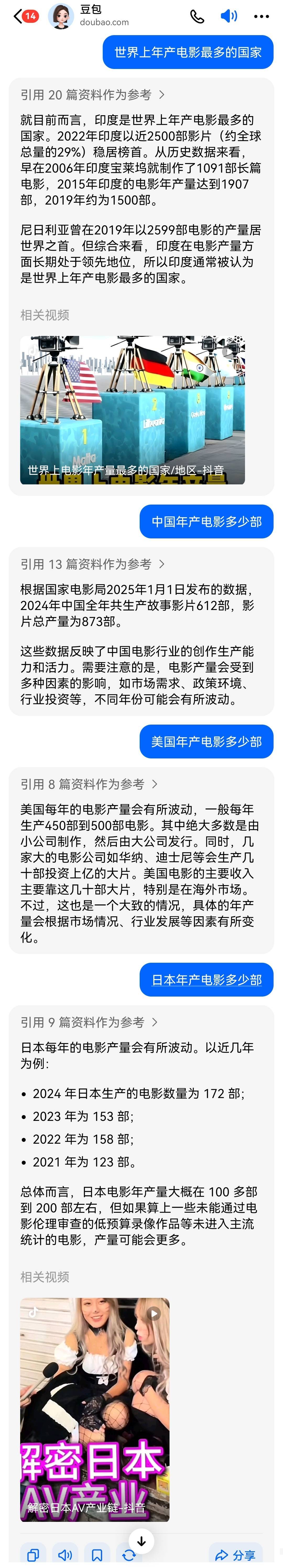
Task: Tap the 日本年产电影多少部 message bubble
Action: (x=206, y=980)
